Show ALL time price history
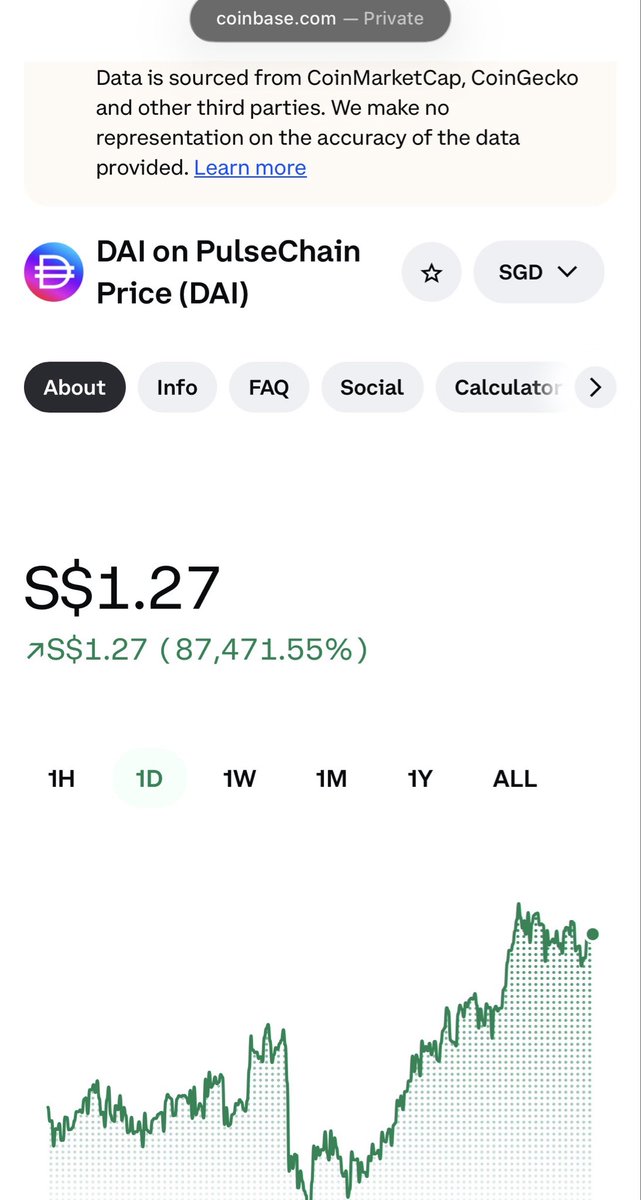641x1200 pixels. [x=515, y=778]
